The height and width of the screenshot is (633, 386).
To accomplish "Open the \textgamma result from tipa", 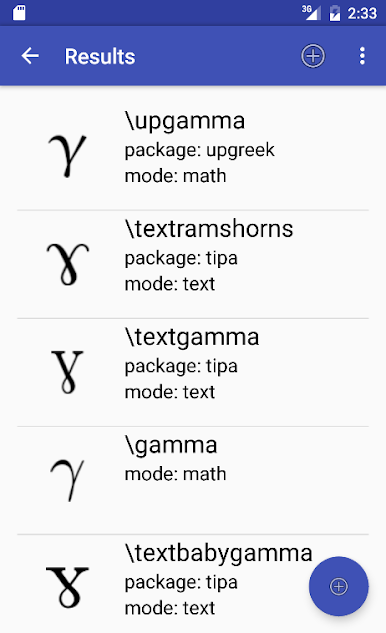I will pyautogui.click(x=193, y=373).
